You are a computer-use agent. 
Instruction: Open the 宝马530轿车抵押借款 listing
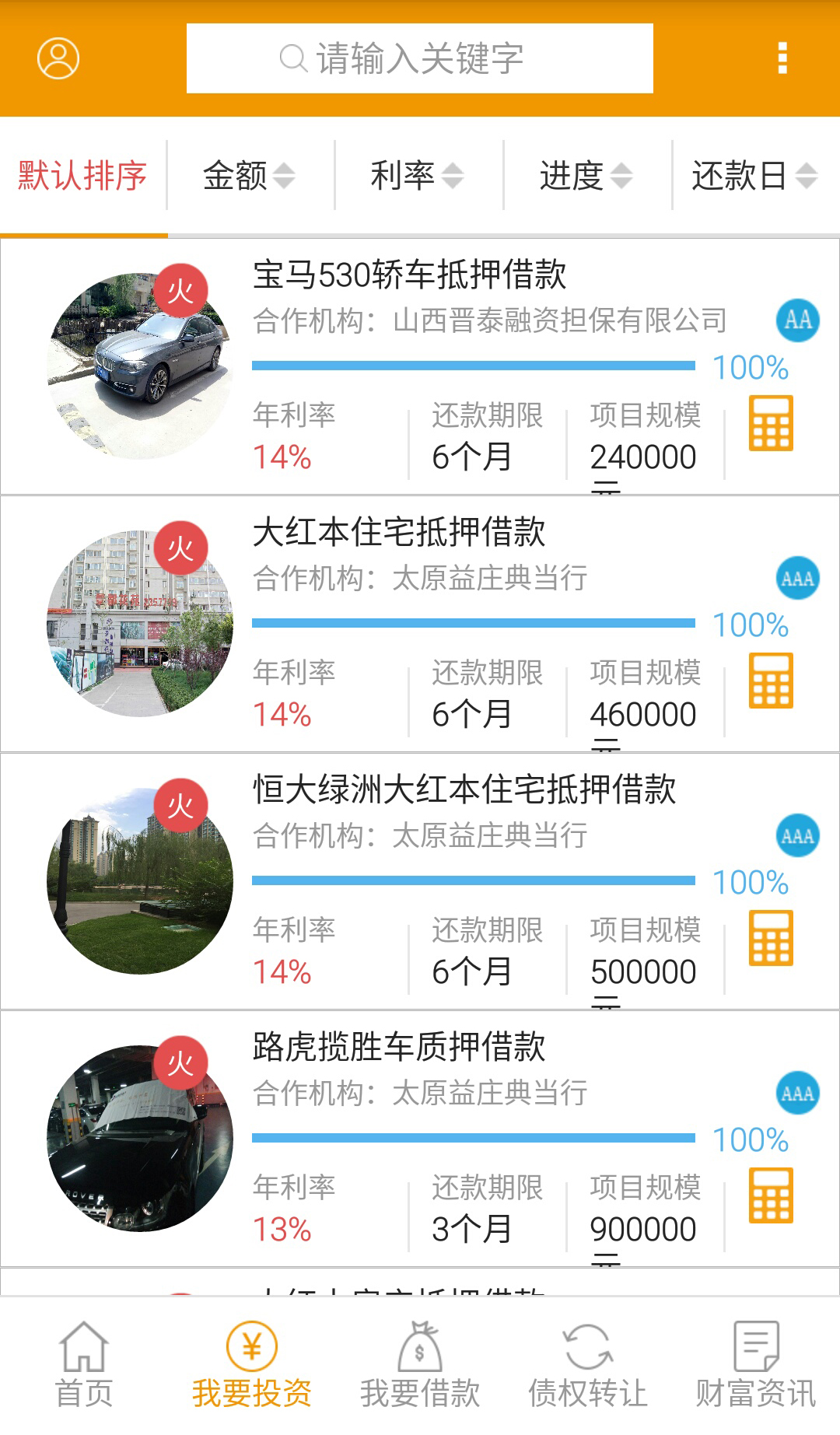409,275
